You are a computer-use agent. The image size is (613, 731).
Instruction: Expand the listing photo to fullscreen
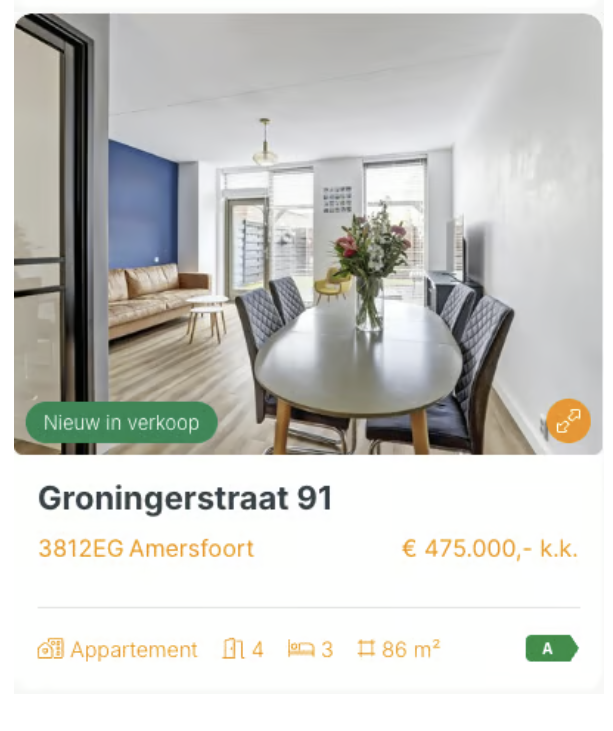(x=568, y=421)
